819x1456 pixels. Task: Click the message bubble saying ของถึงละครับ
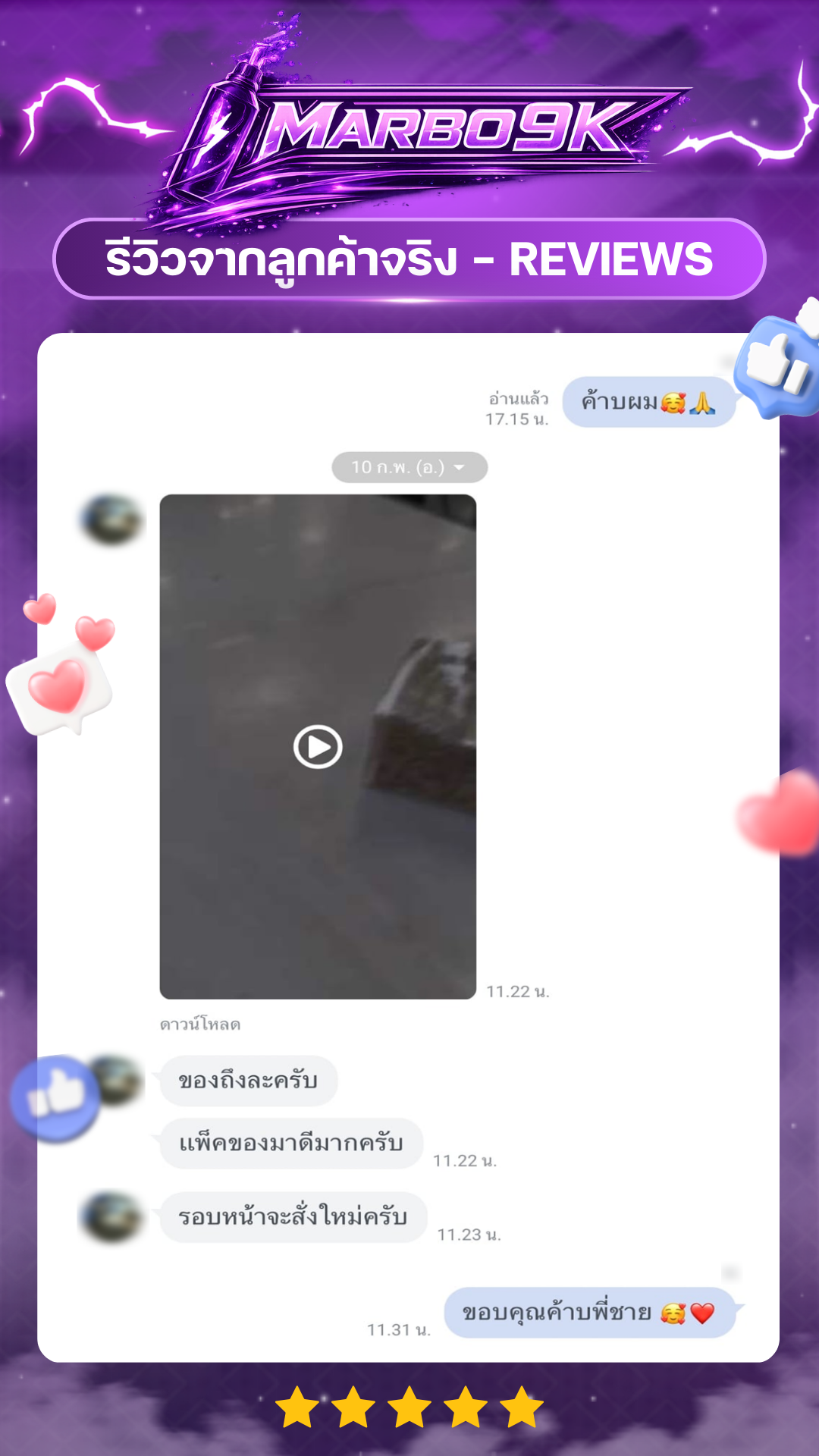click(x=248, y=1081)
